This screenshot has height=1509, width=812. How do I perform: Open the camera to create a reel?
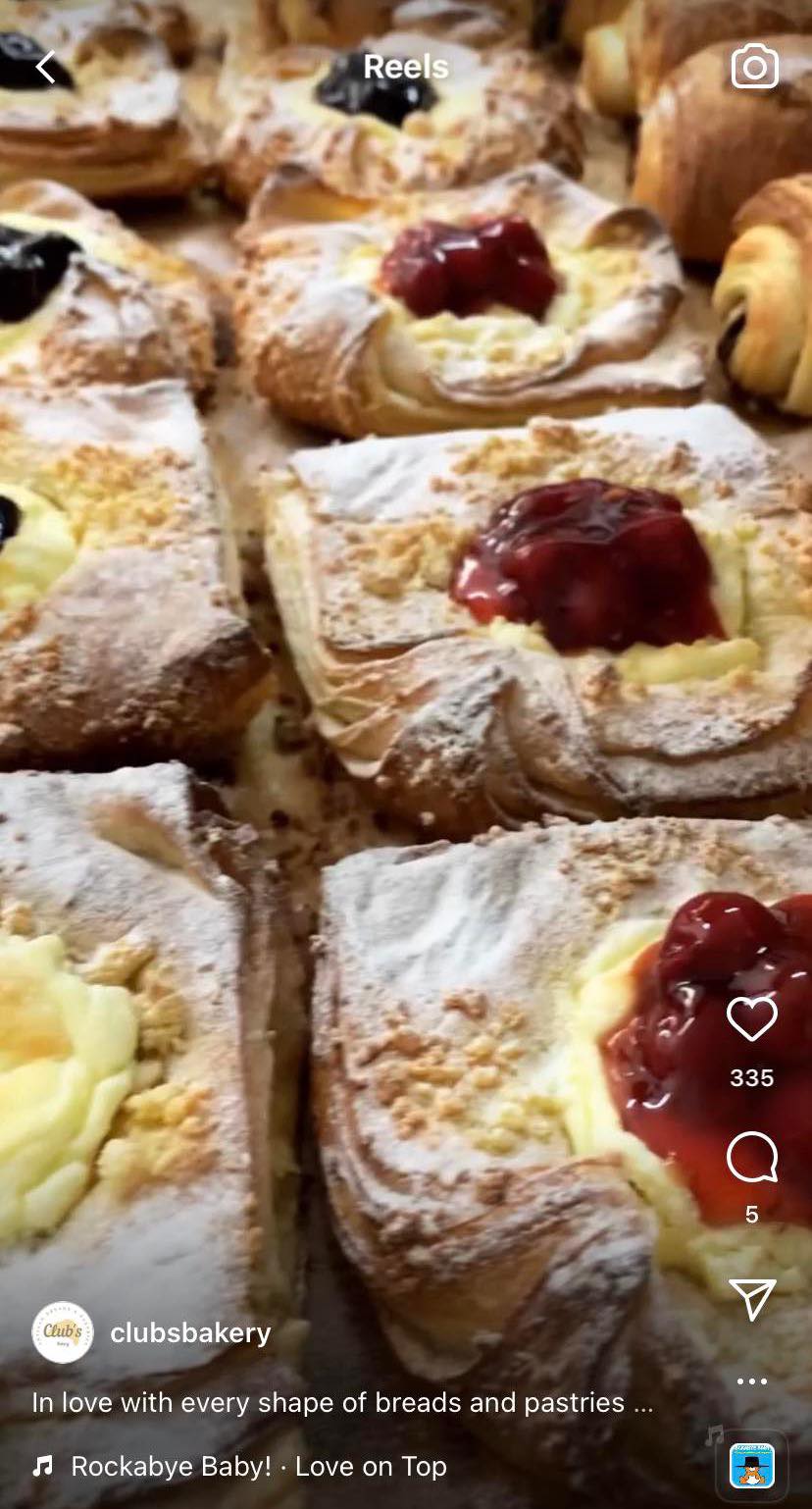[754, 67]
